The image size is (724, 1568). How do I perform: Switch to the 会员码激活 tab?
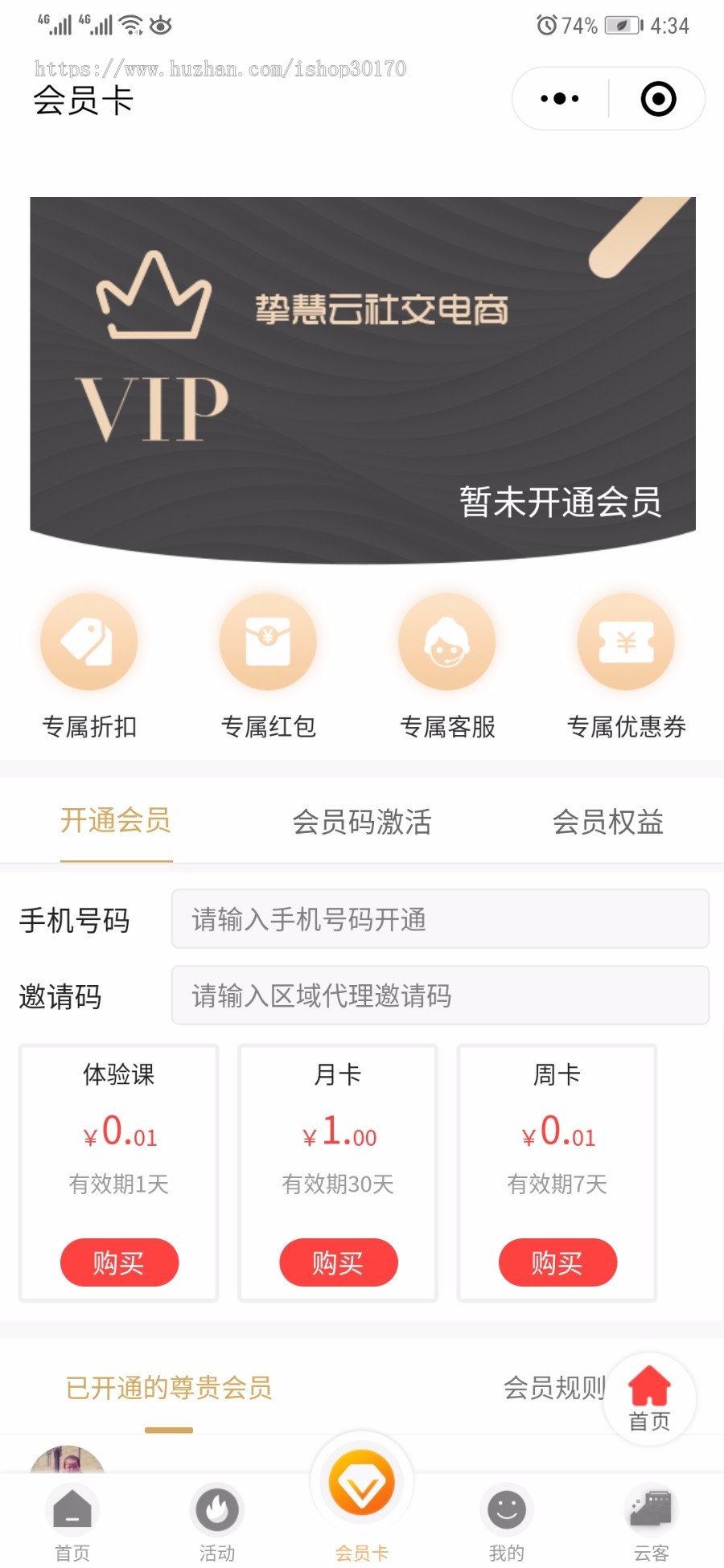tap(363, 822)
